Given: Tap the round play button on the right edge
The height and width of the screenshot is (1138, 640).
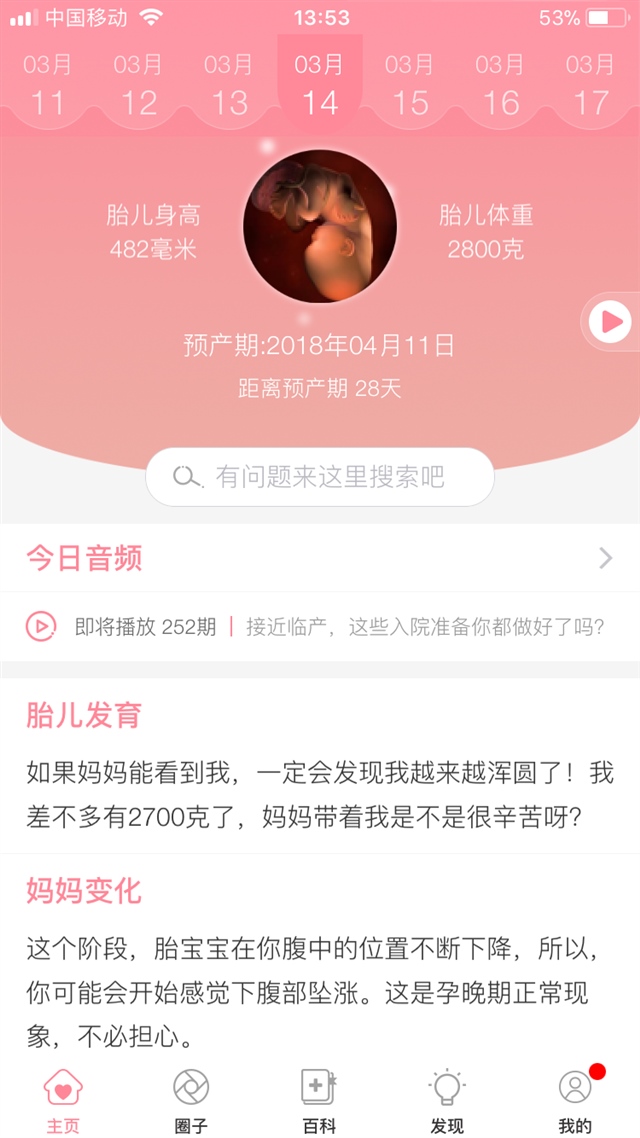Looking at the screenshot, I should (x=609, y=322).
